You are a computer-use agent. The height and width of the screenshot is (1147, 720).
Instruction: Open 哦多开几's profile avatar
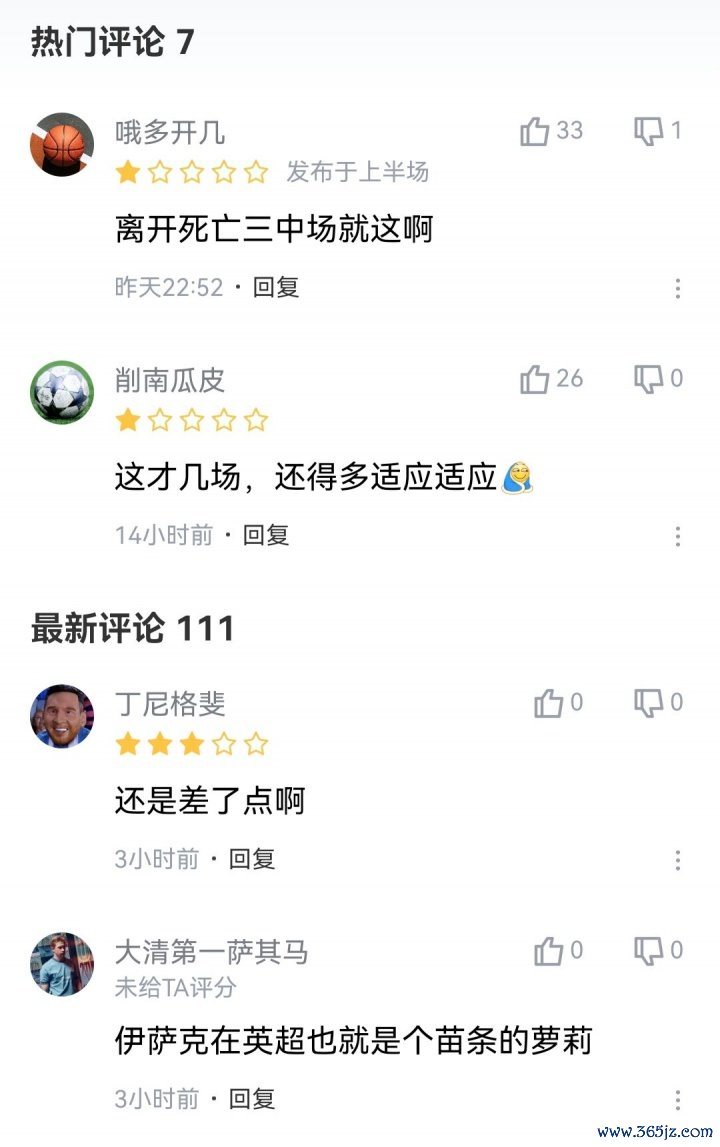[x=62, y=144]
